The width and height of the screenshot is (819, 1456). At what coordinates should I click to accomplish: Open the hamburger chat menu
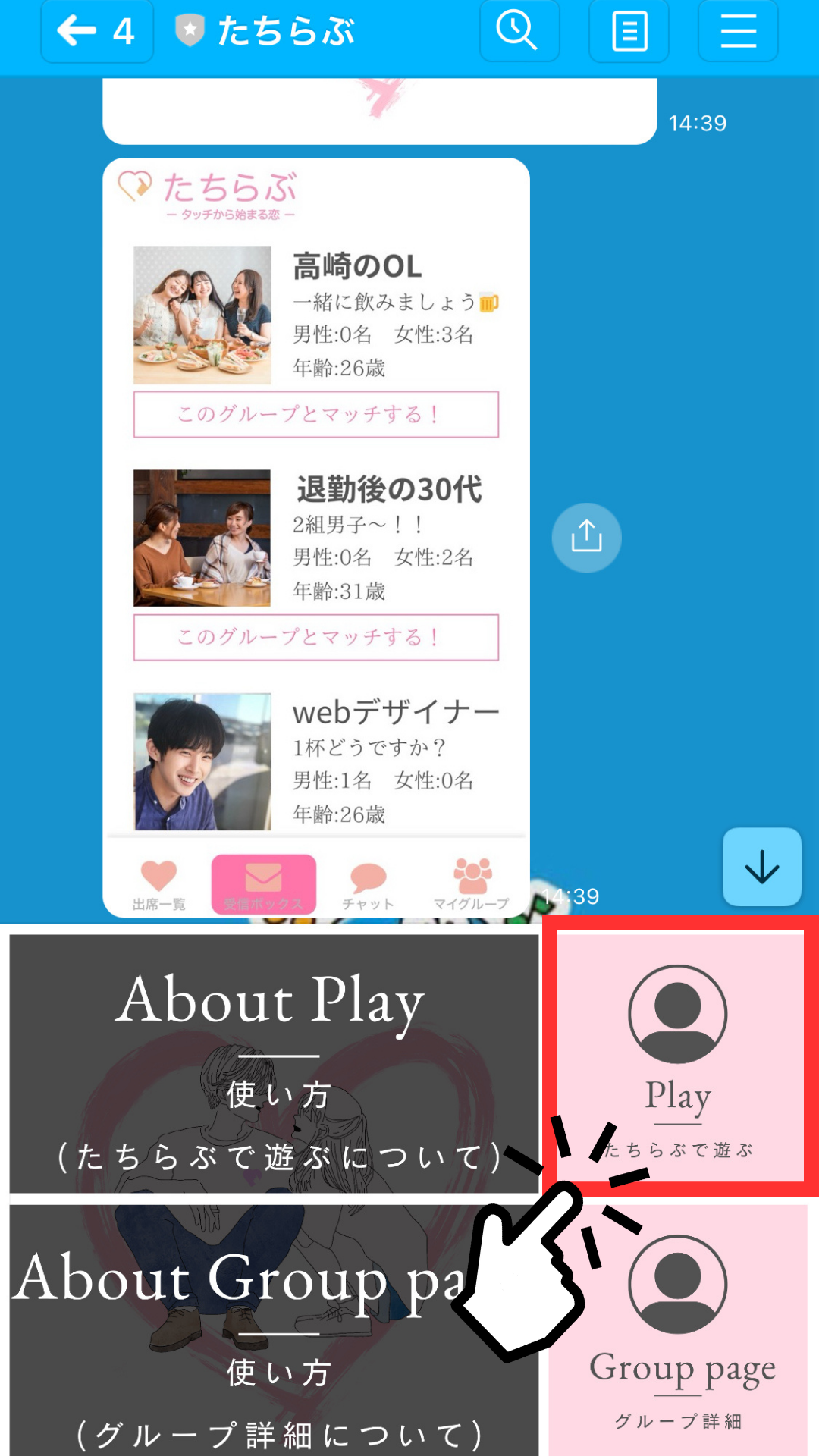pyautogui.click(x=738, y=32)
